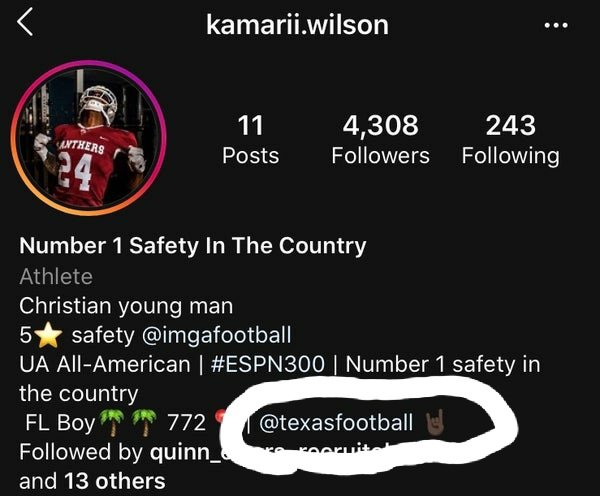600x496 pixels.
Task: Open the 4,308 Followers list
Action: [x=380, y=140]
